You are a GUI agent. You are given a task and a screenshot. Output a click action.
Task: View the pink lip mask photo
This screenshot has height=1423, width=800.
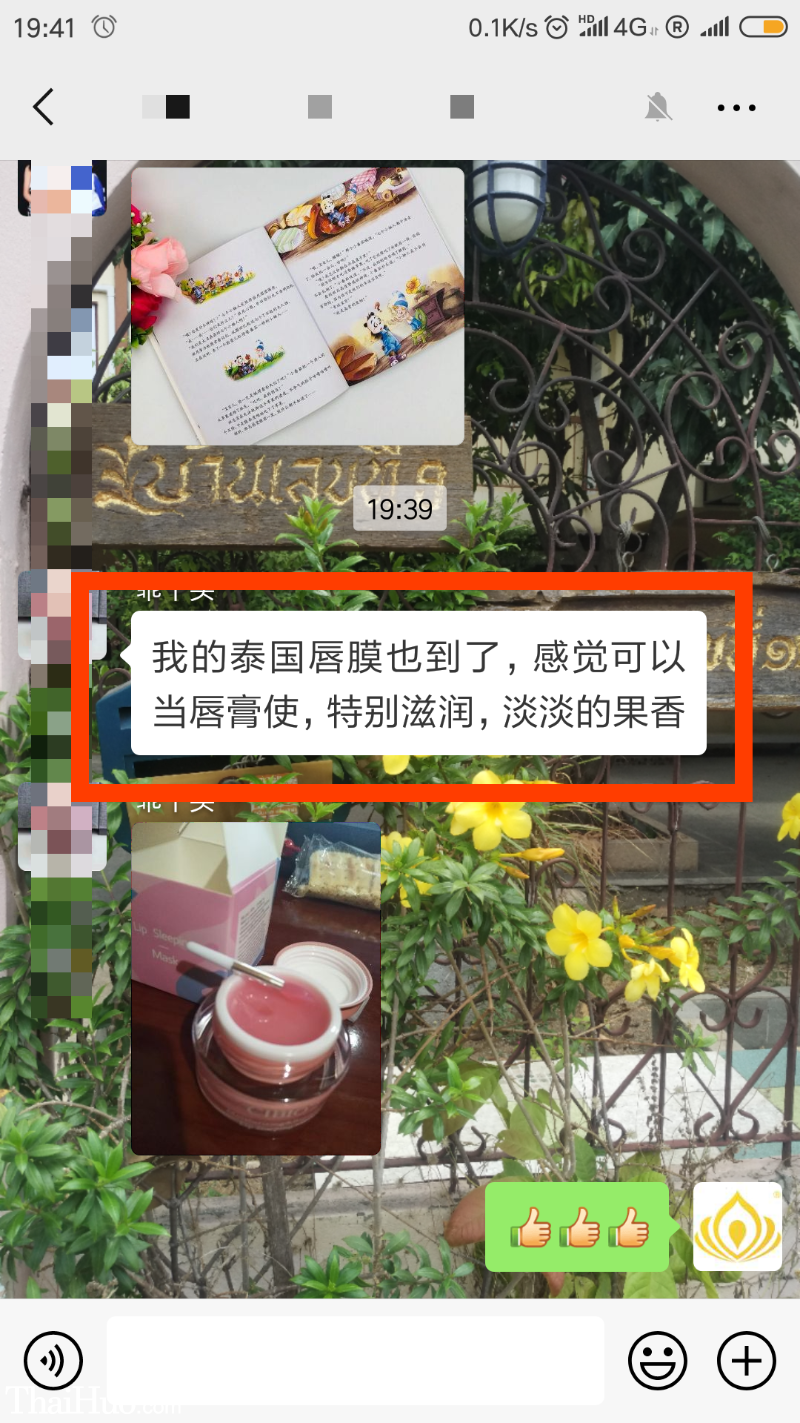tap(256, 988)
